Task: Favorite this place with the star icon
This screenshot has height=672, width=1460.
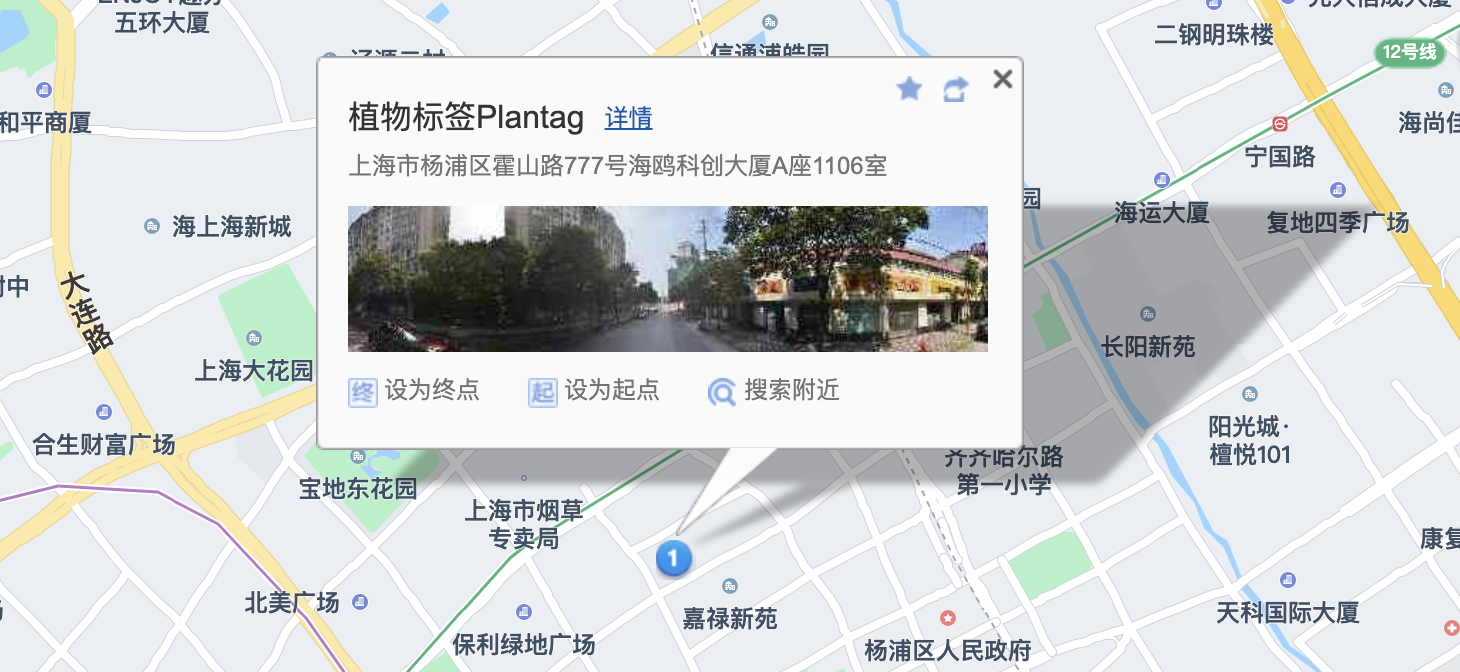Action: [909, 90]
